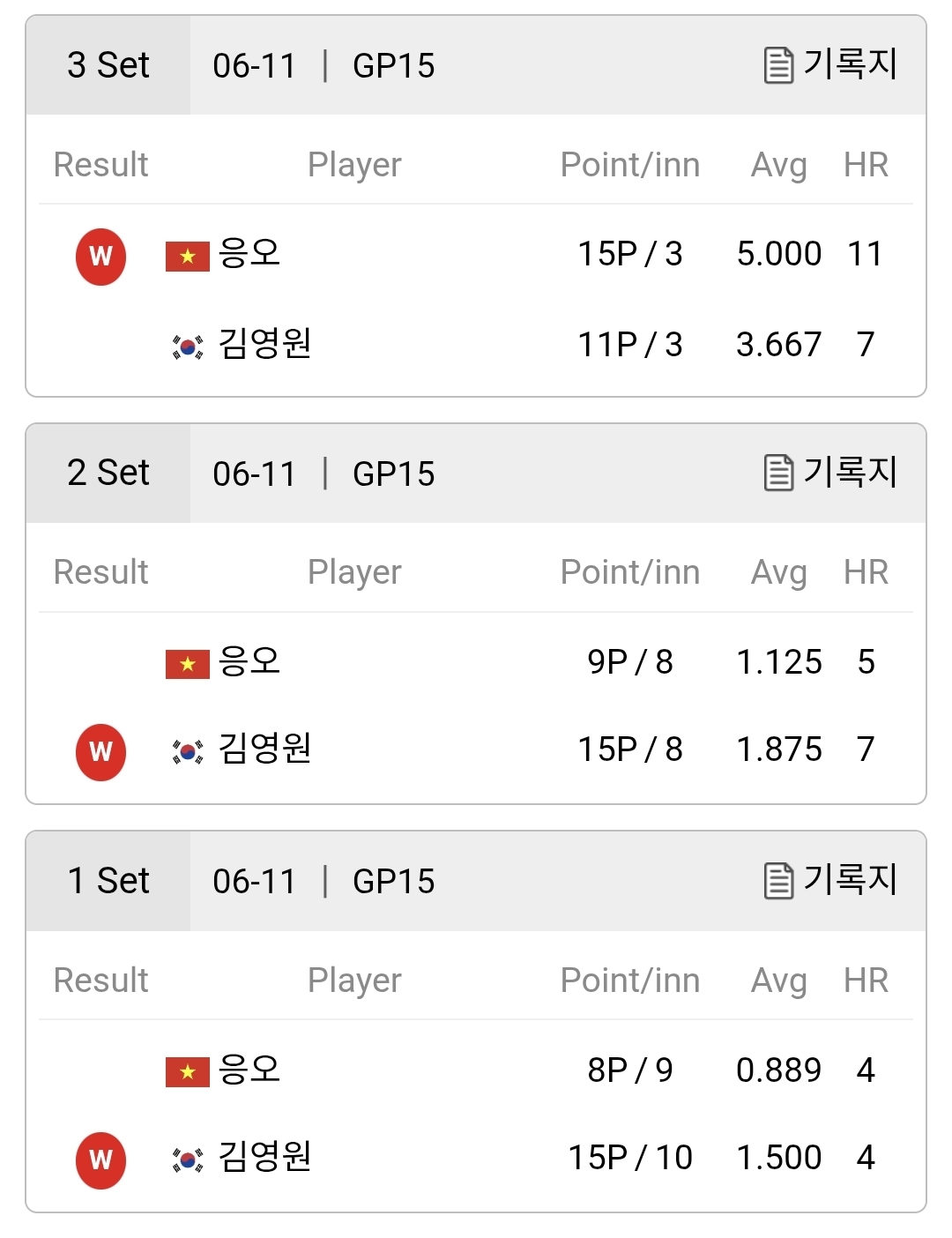View the 기록지 record sheet for 1 Set
Screen dimensions: 952x1238
830,880
